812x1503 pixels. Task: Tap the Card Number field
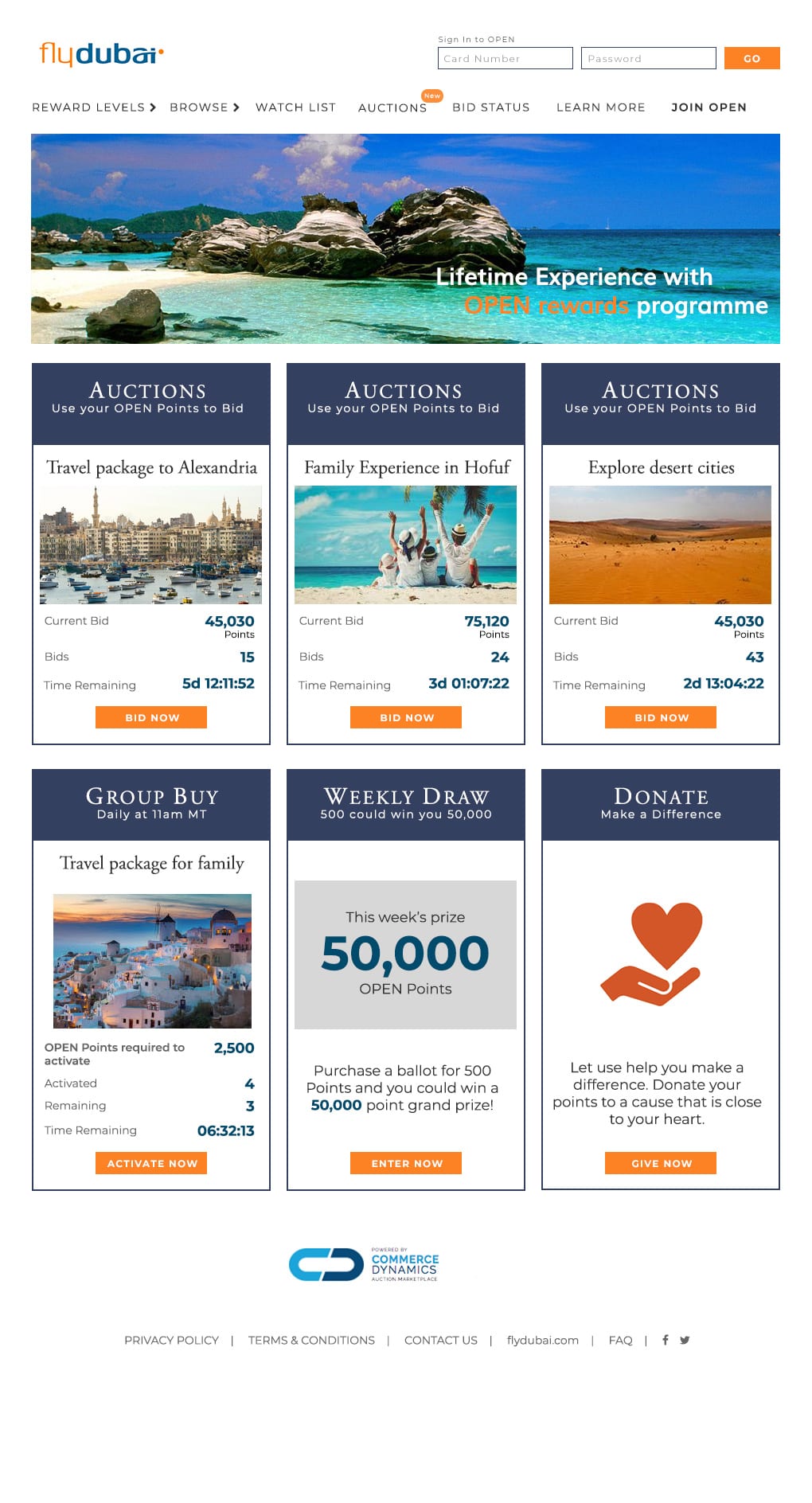pos(505,58)
